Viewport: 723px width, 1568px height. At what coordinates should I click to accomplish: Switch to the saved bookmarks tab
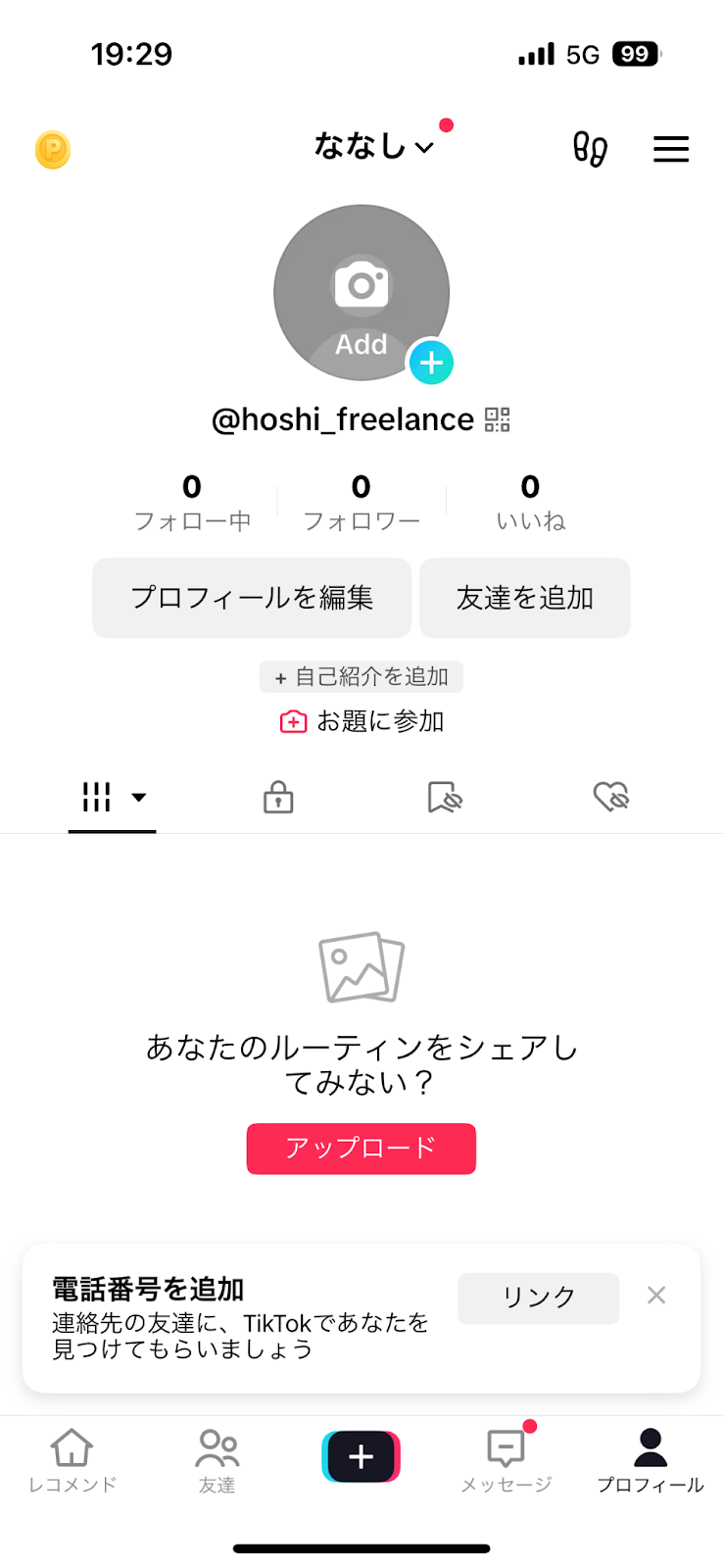click(445, 797)
